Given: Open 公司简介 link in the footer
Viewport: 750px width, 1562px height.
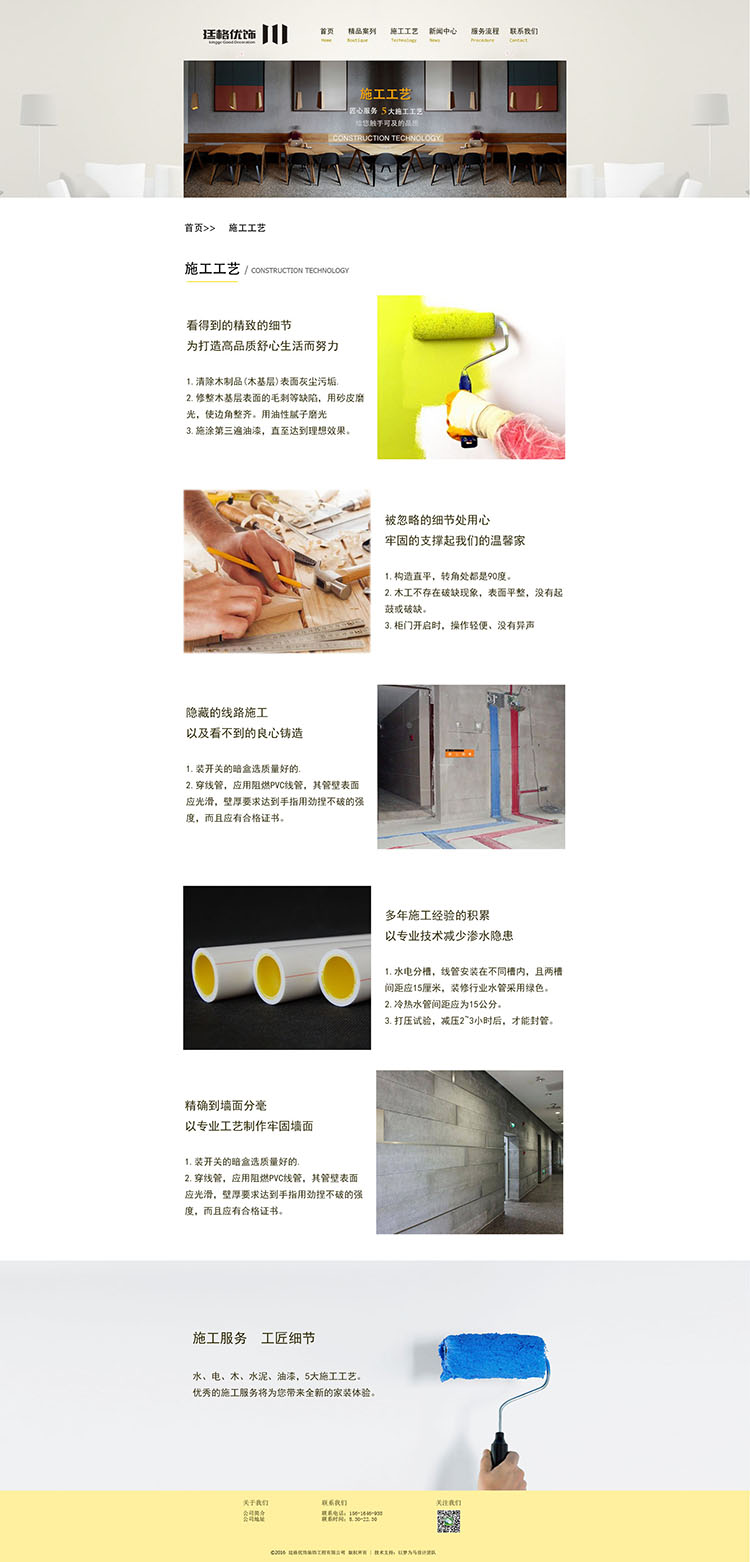Looking at the screenshot, I should (x=253, y=1512).
